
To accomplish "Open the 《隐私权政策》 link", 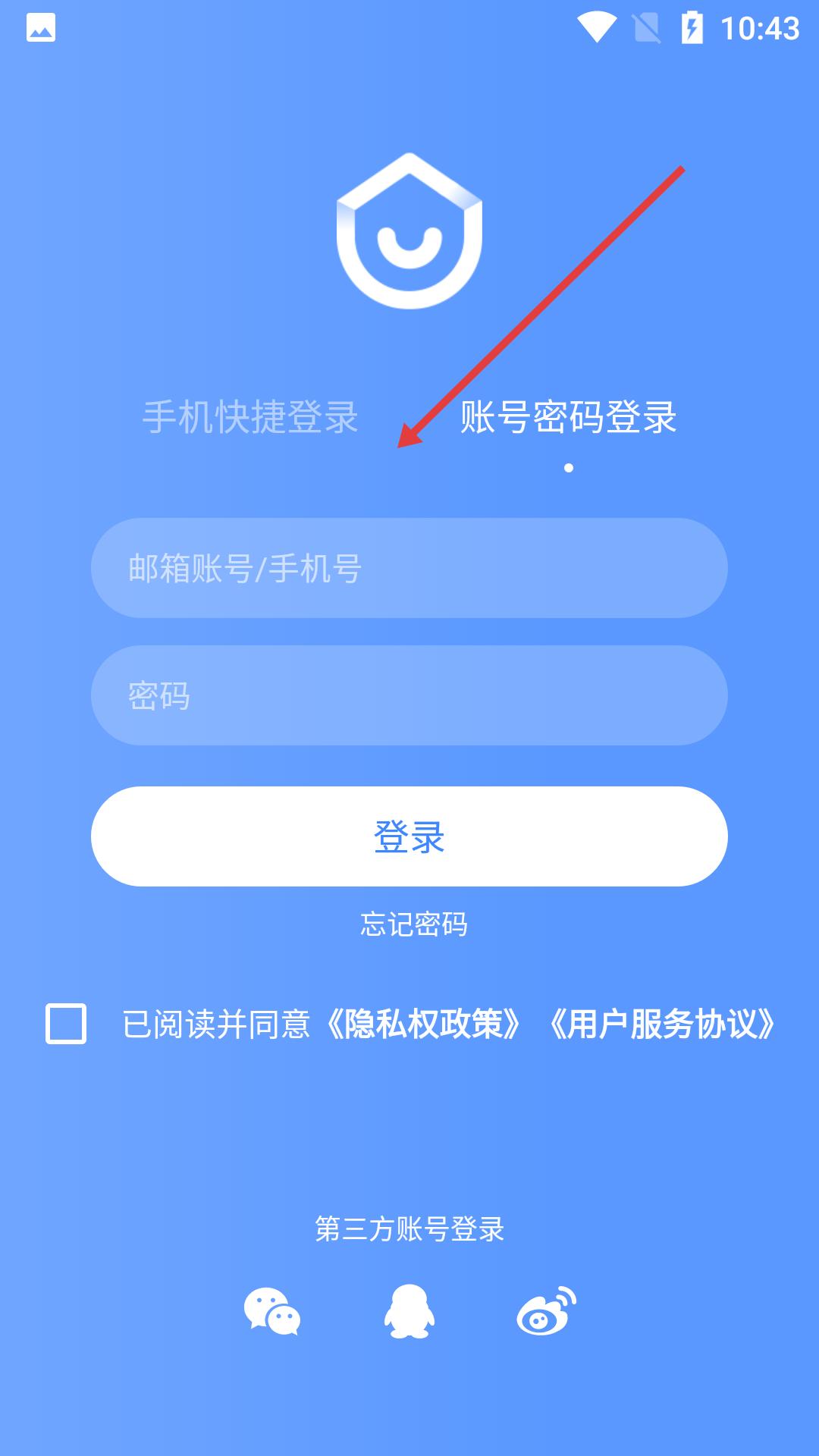I will [422, 1025].
